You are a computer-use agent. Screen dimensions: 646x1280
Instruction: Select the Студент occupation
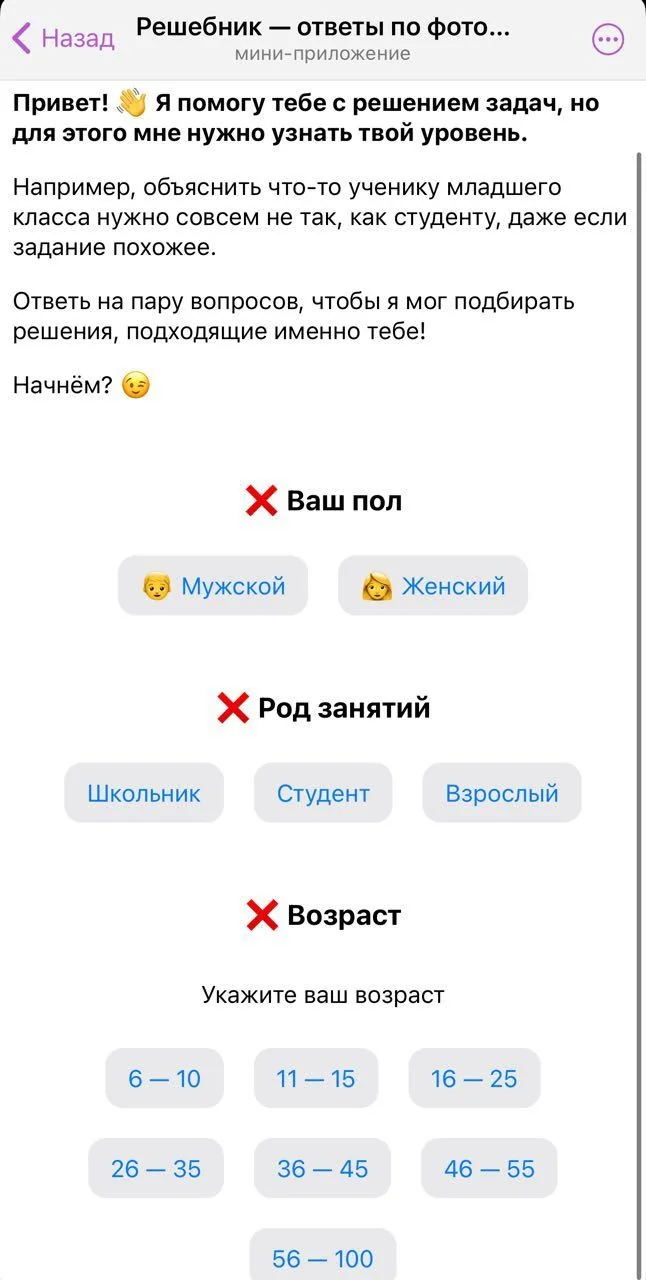tap(323, 793)
